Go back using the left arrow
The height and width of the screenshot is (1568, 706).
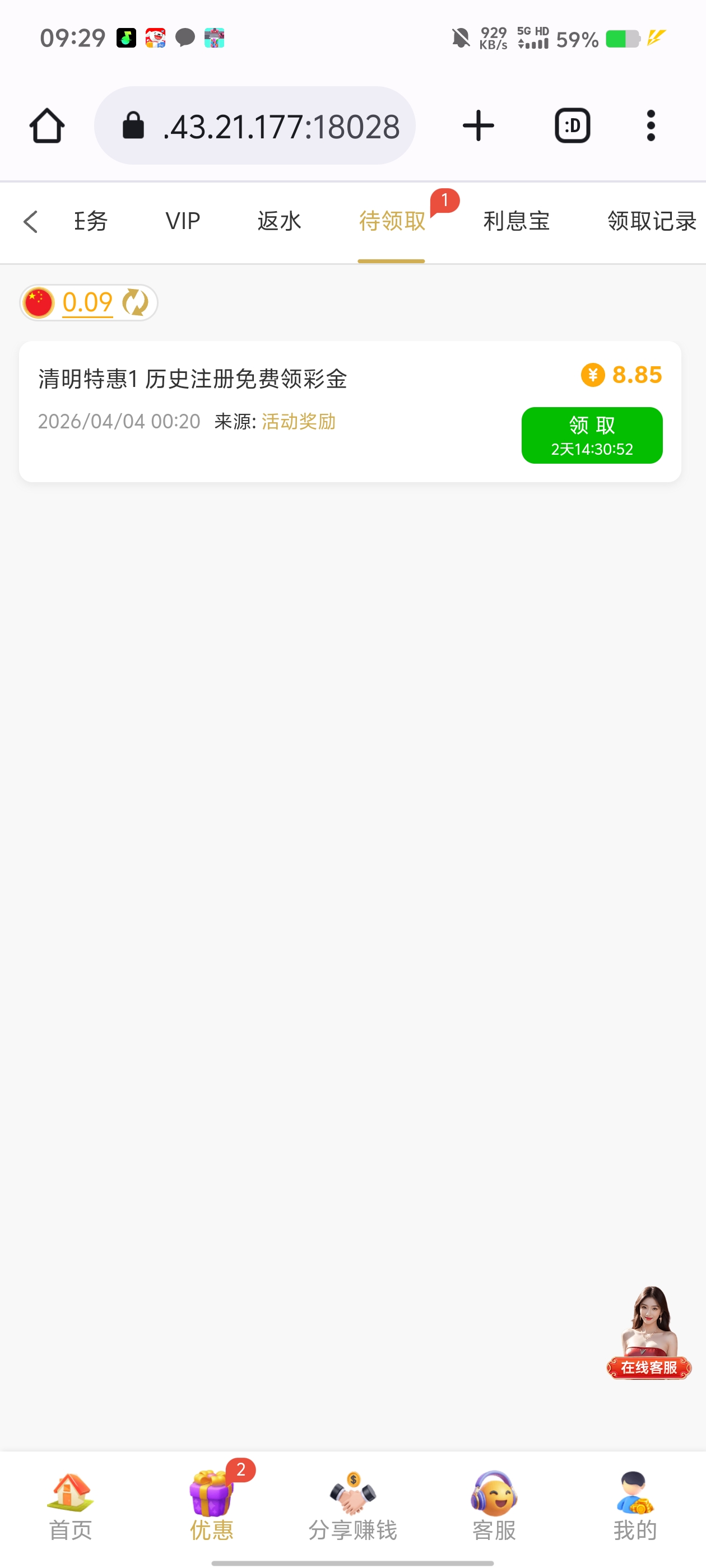(30, 222)
